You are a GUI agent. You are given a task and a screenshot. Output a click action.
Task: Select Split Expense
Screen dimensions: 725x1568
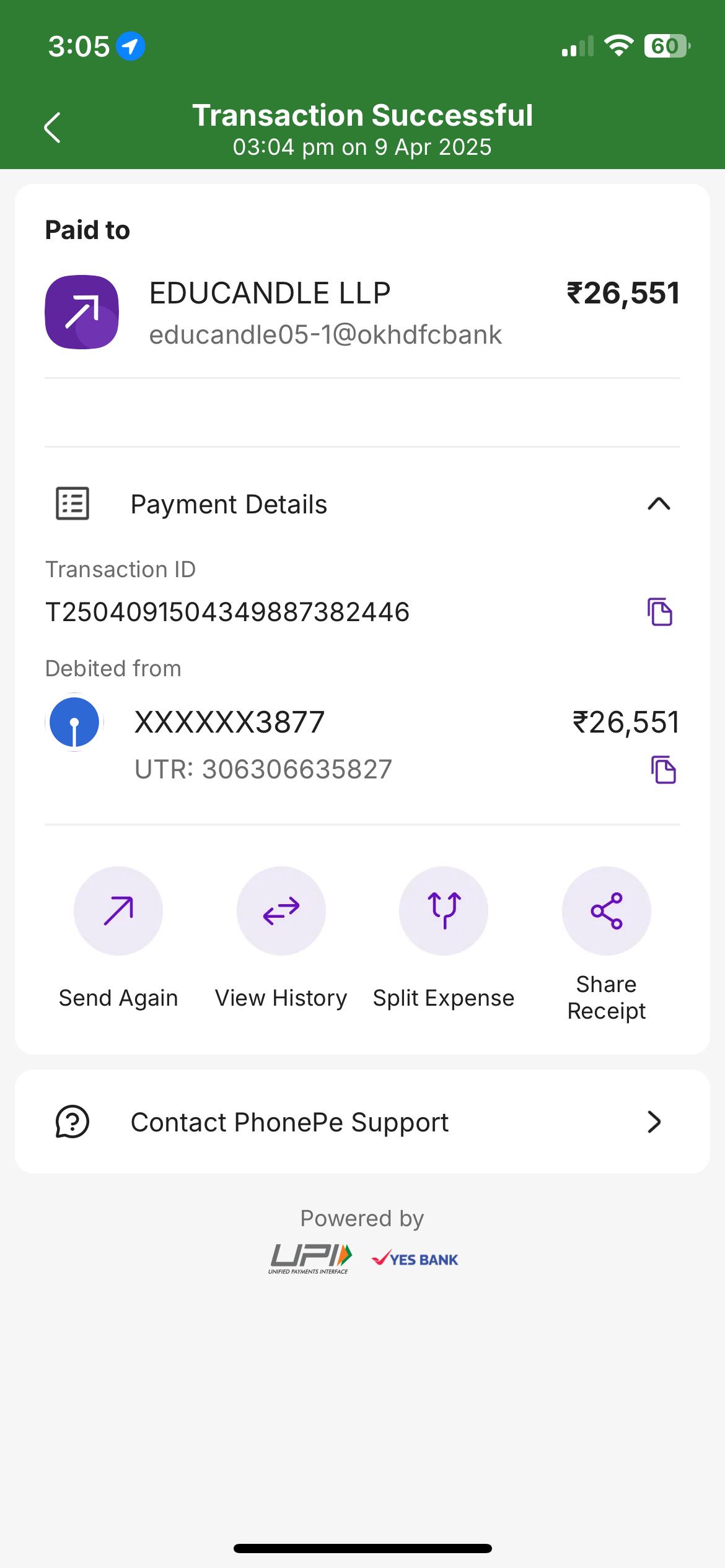tap(443, 911)
